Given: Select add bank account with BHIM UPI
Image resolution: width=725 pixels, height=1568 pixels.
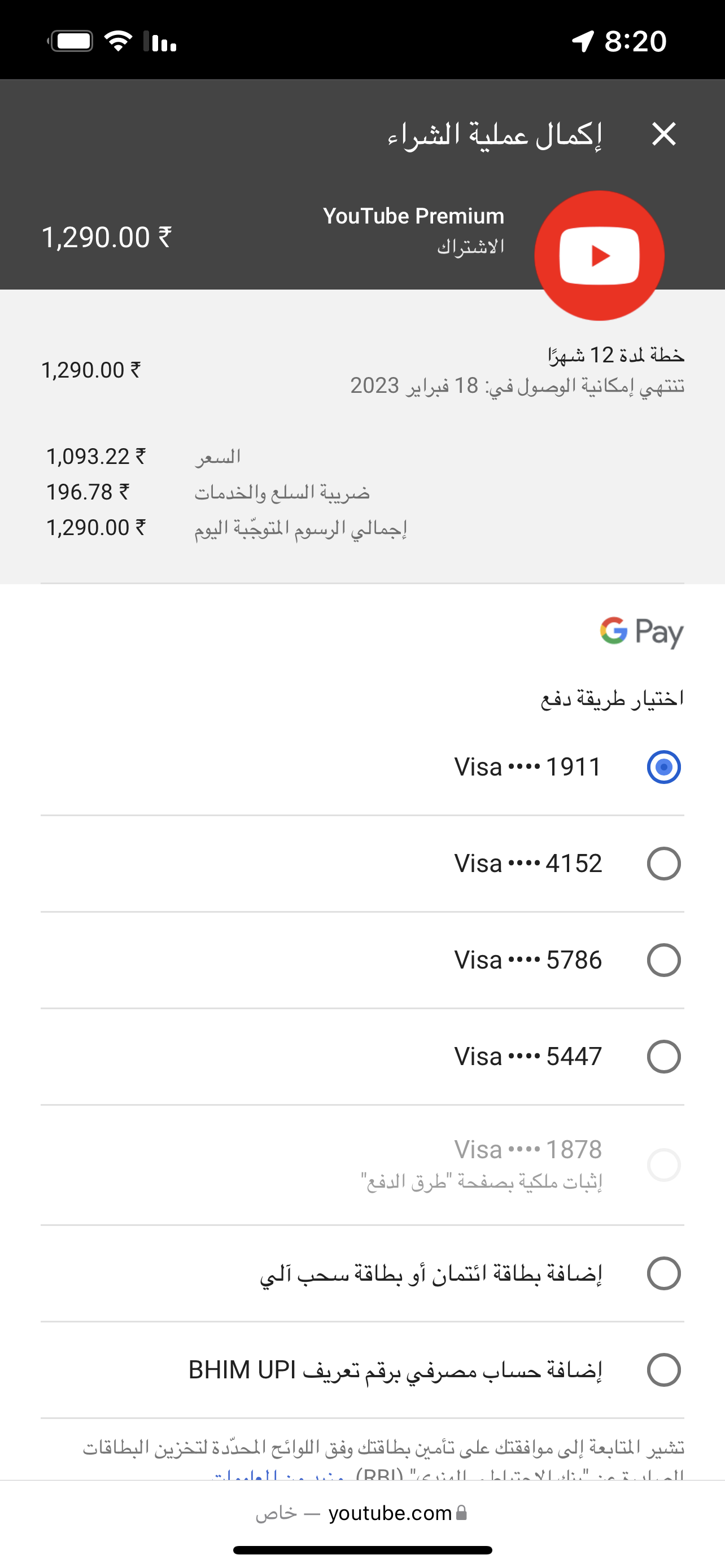Looking at the screenshot, I should [362, 1369].
